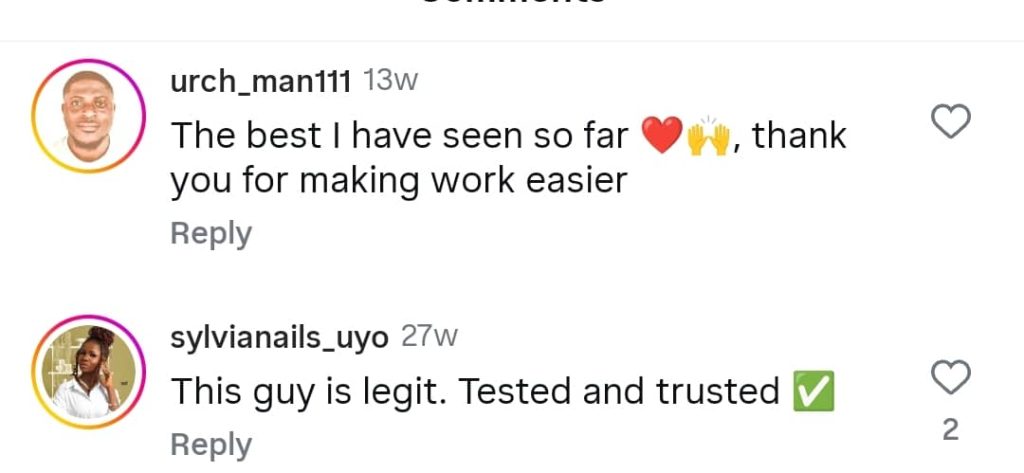Open the urch_man111 username link
This screenshot has height=473, width=1024.
(260, 83)
